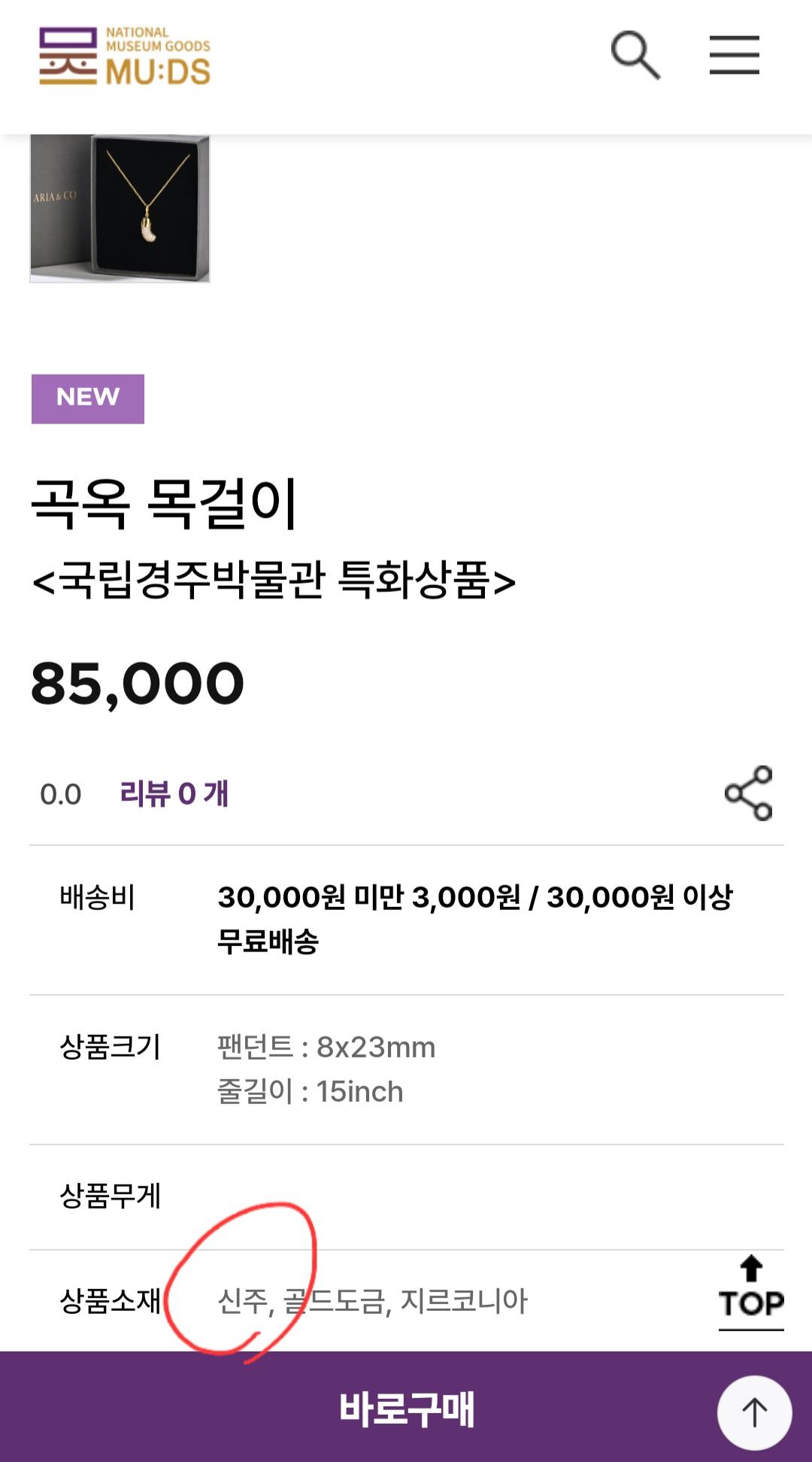
Task: Click the MU:DS museum goods logo
Action: coord(124,55)
